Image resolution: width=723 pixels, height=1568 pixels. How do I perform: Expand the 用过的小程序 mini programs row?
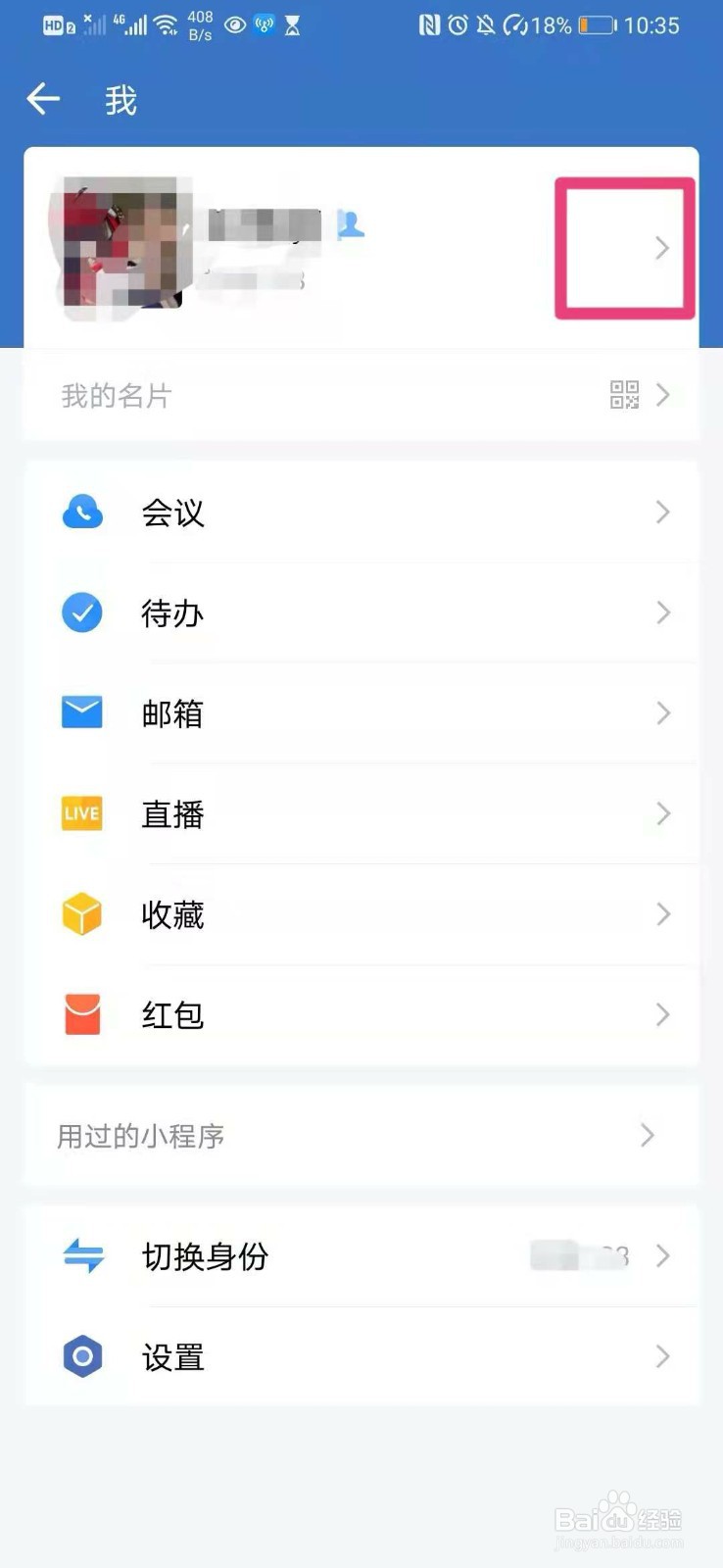coord(647,1136)
